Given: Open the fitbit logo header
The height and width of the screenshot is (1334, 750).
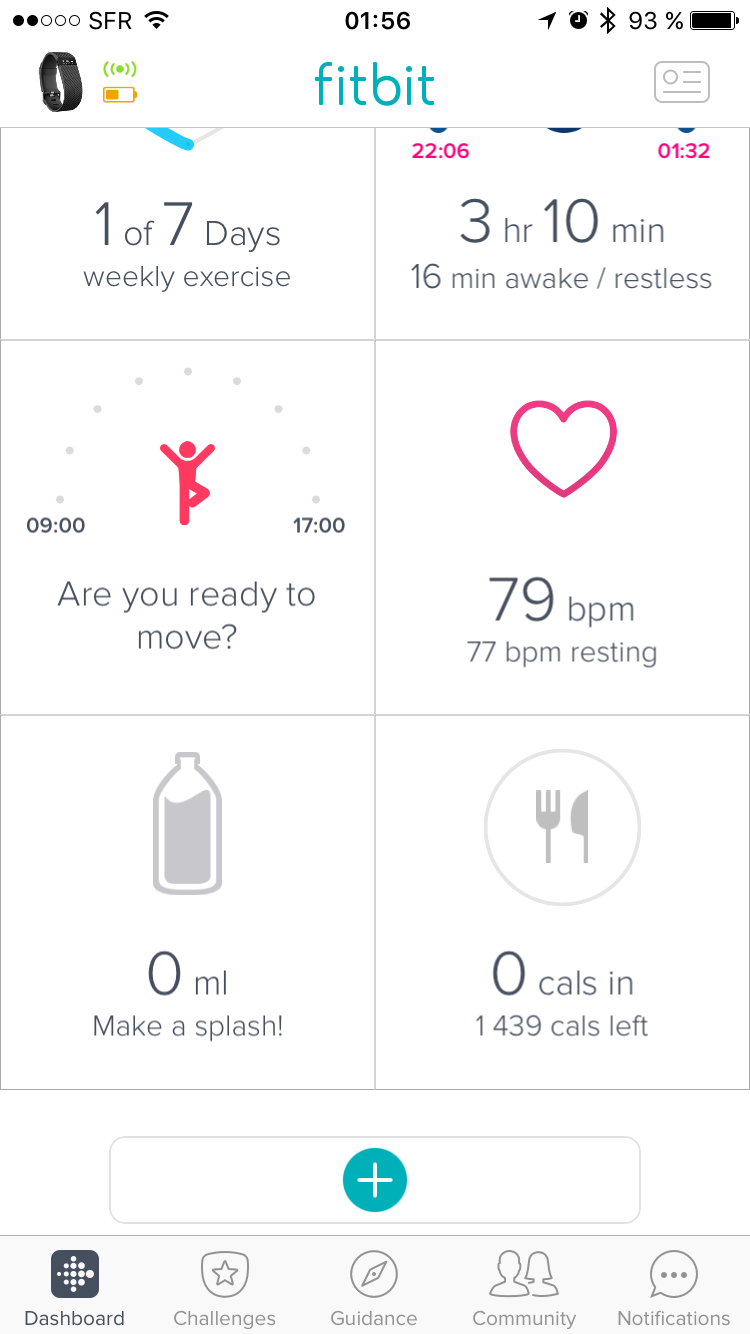Looking at the screenshot, I should point(375,82).
